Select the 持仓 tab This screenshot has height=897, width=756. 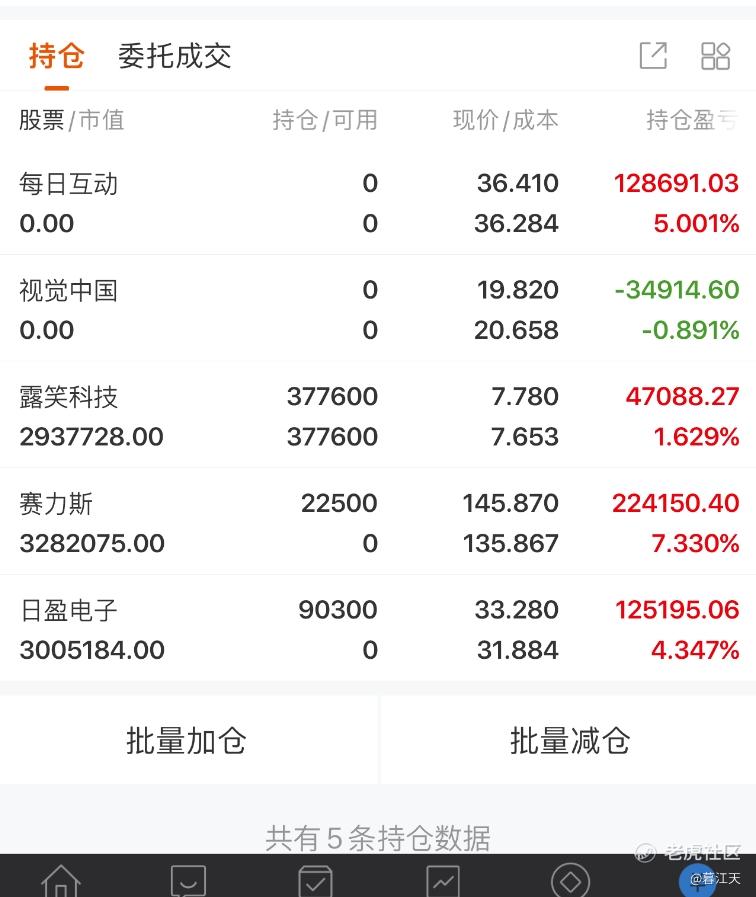coord(56,56)
